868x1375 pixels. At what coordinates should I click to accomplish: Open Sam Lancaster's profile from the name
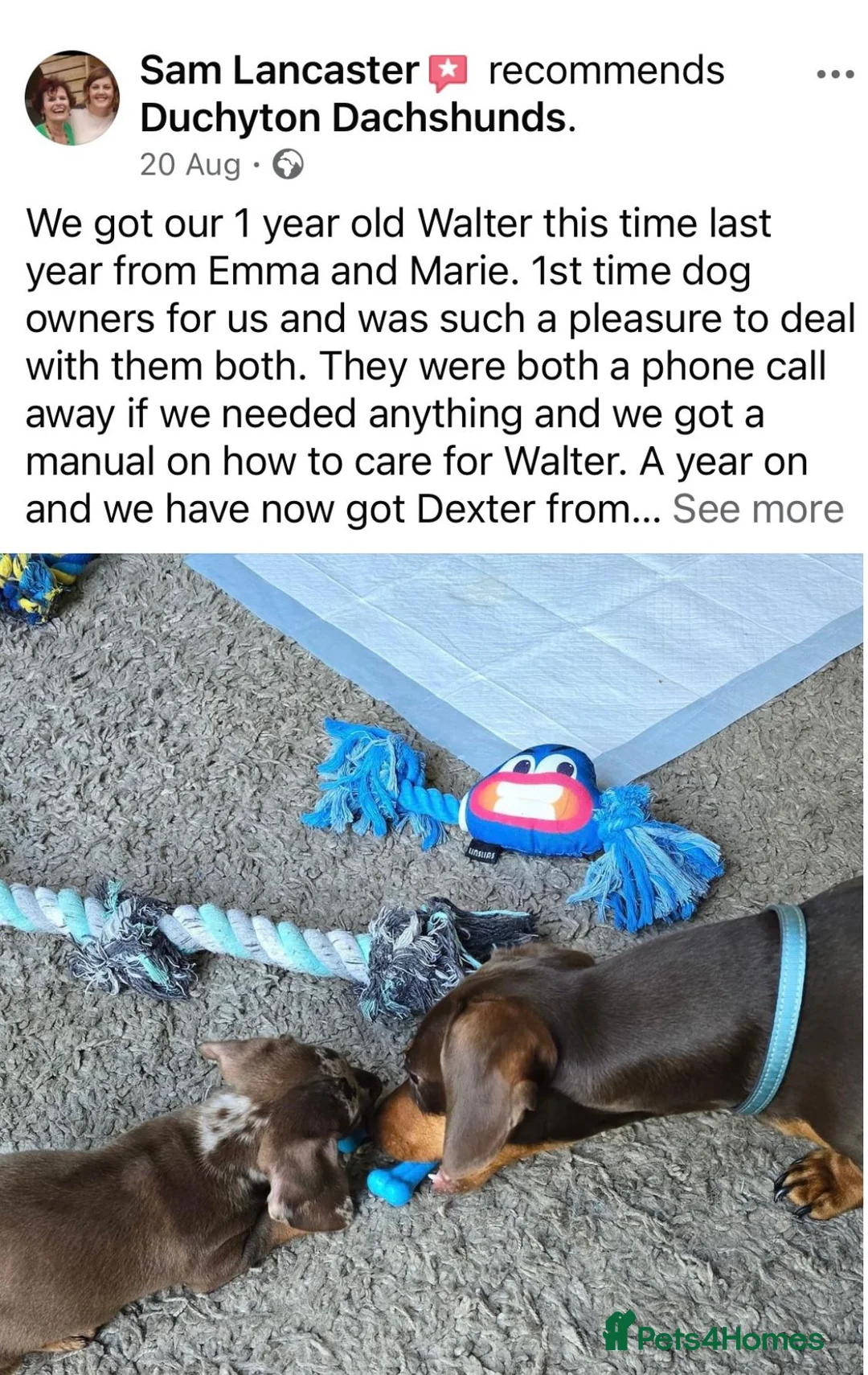pyautogui.click(x=279, y=71)
